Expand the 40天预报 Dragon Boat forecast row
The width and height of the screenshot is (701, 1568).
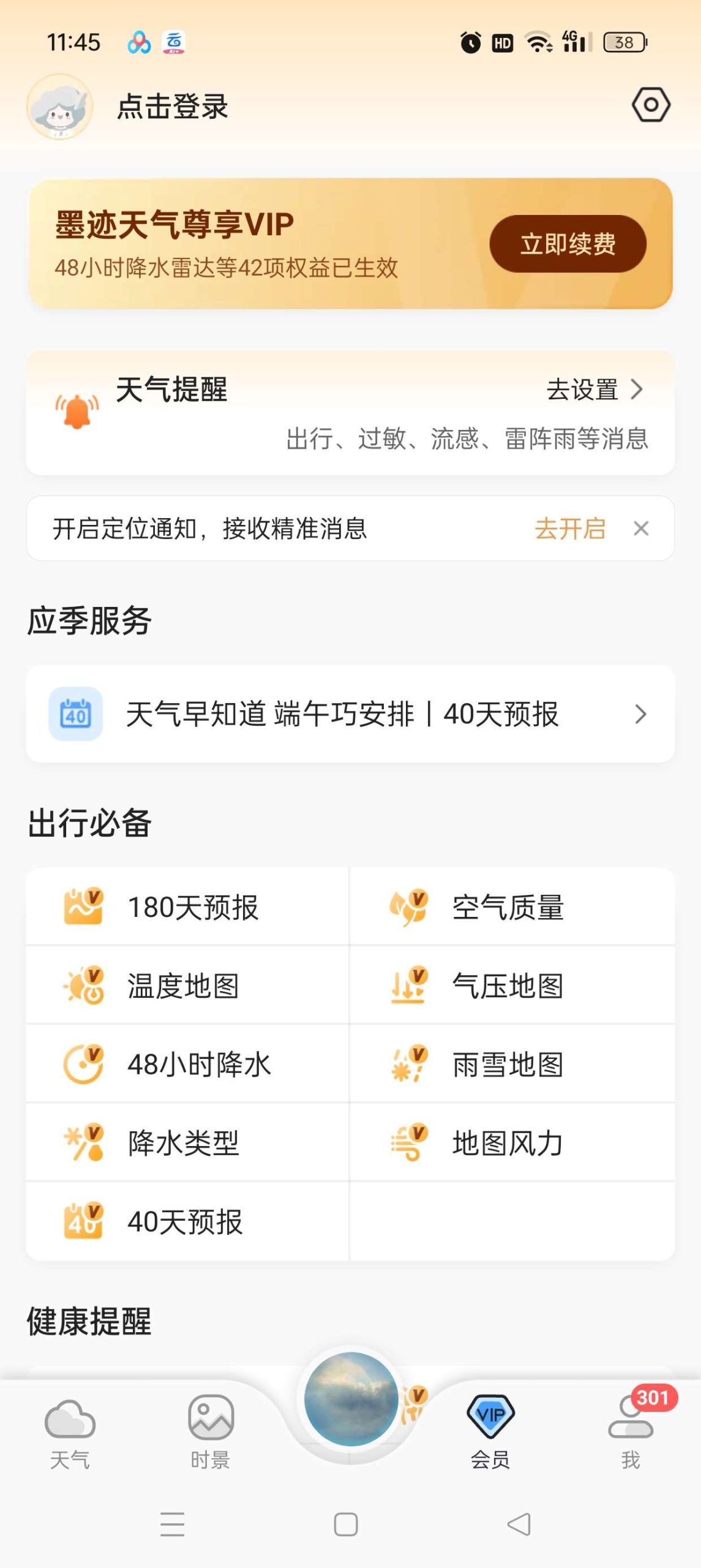tap(640, 714)
